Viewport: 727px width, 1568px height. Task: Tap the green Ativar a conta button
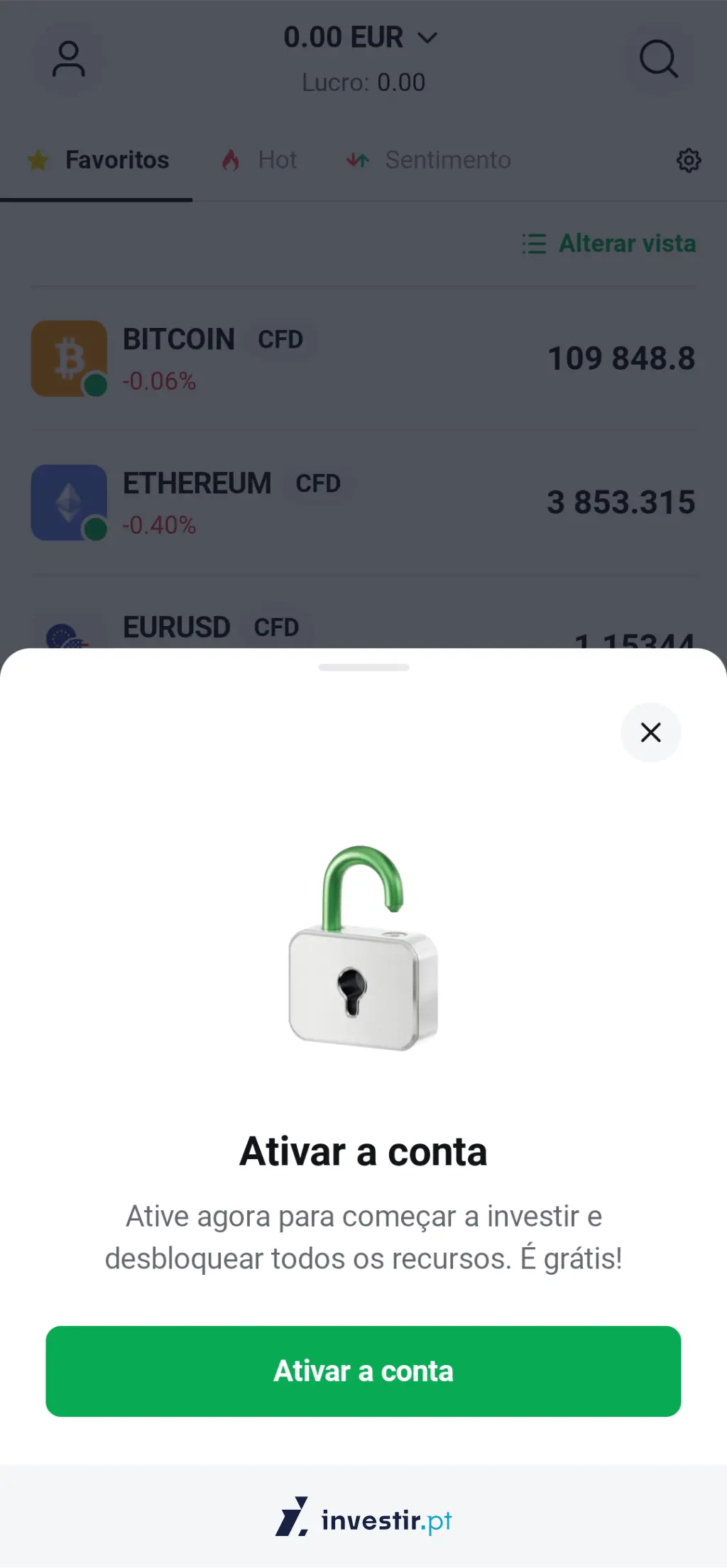(x=363, y=1371)
